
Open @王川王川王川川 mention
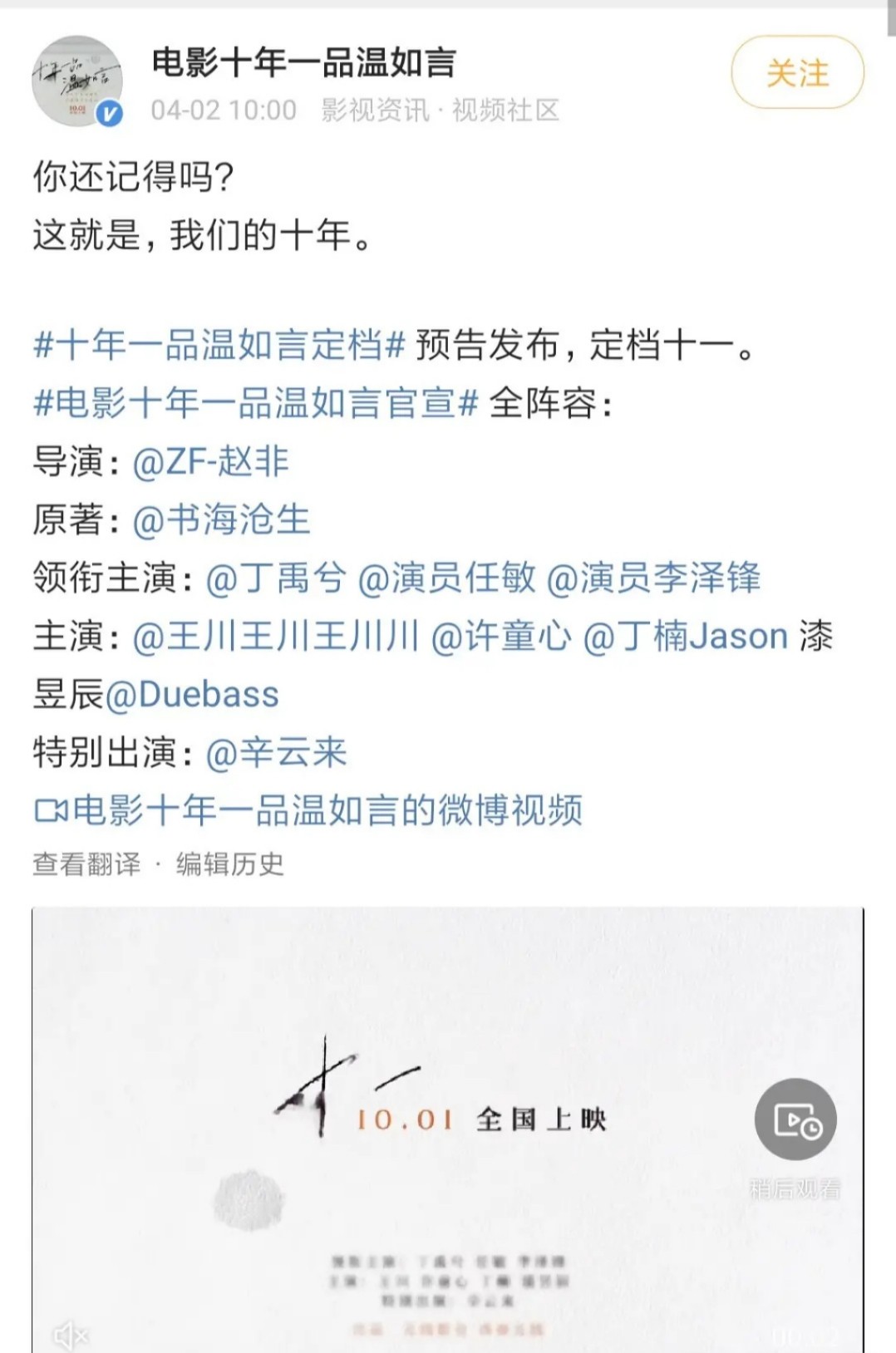(x=275, y=637)
